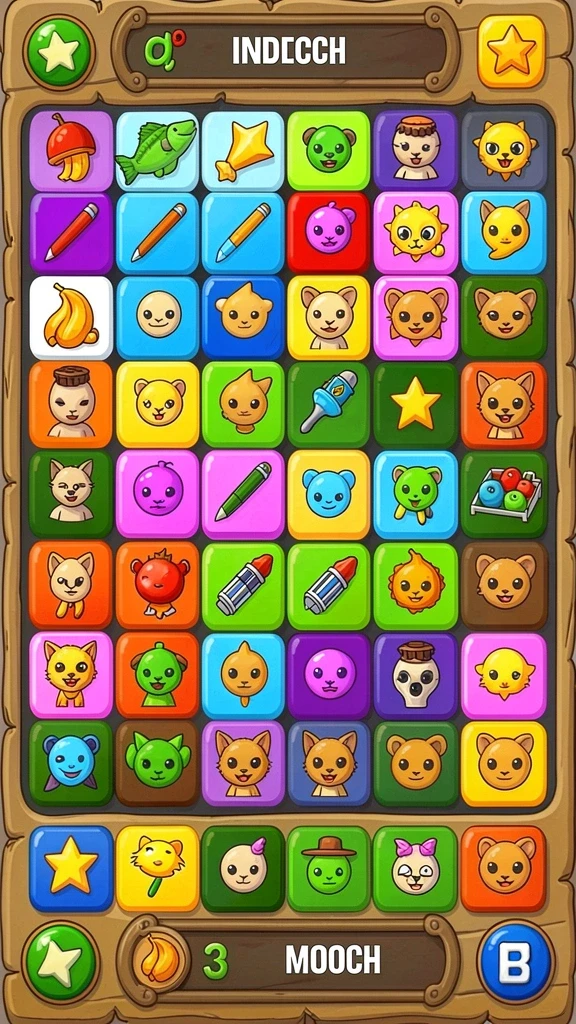Tap the yellow star button beside the INDCCH banner
The image size is (576, 1024).
tap(511, 51)
